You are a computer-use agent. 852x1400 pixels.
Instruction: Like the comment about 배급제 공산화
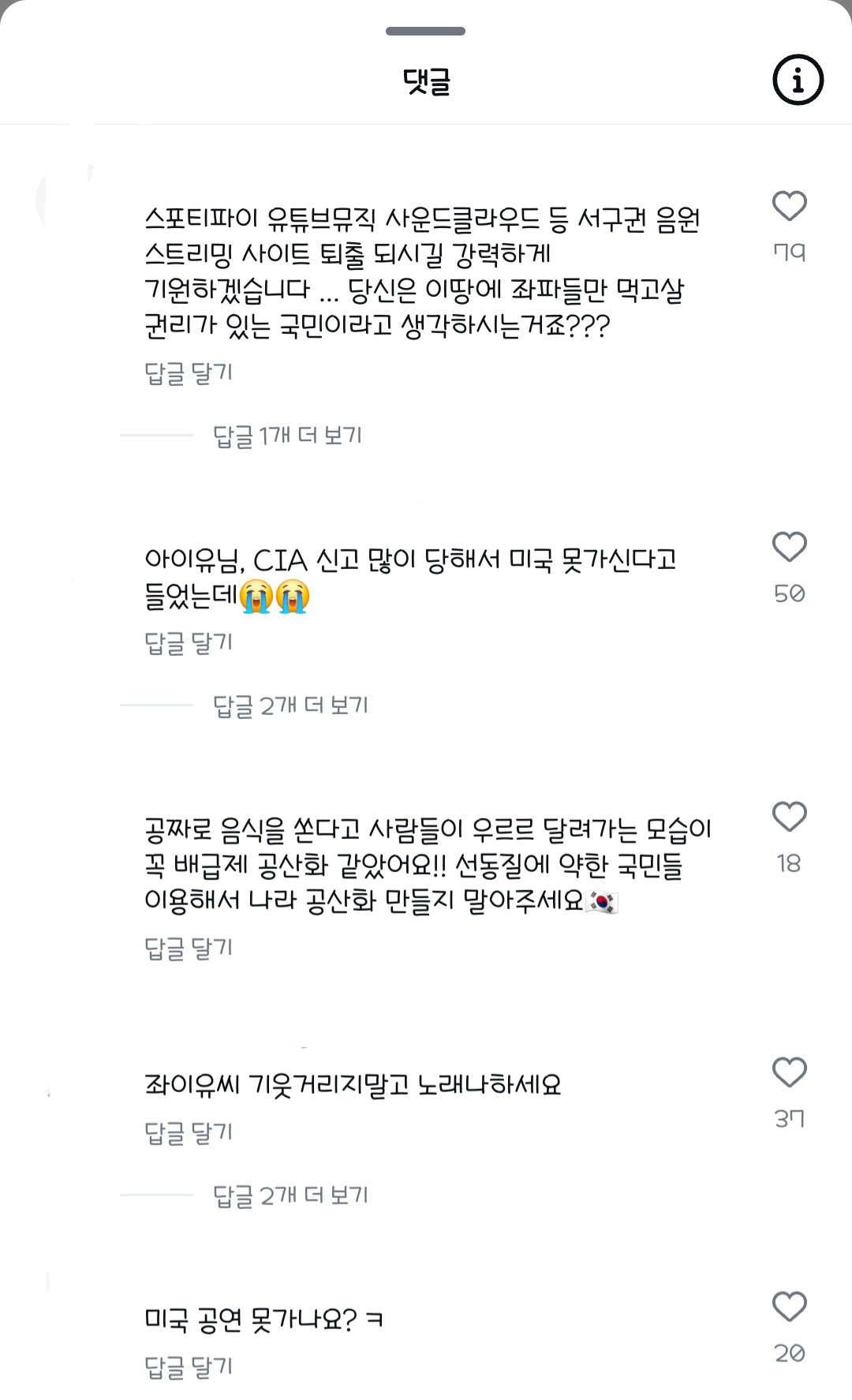(x=789, y=817)
